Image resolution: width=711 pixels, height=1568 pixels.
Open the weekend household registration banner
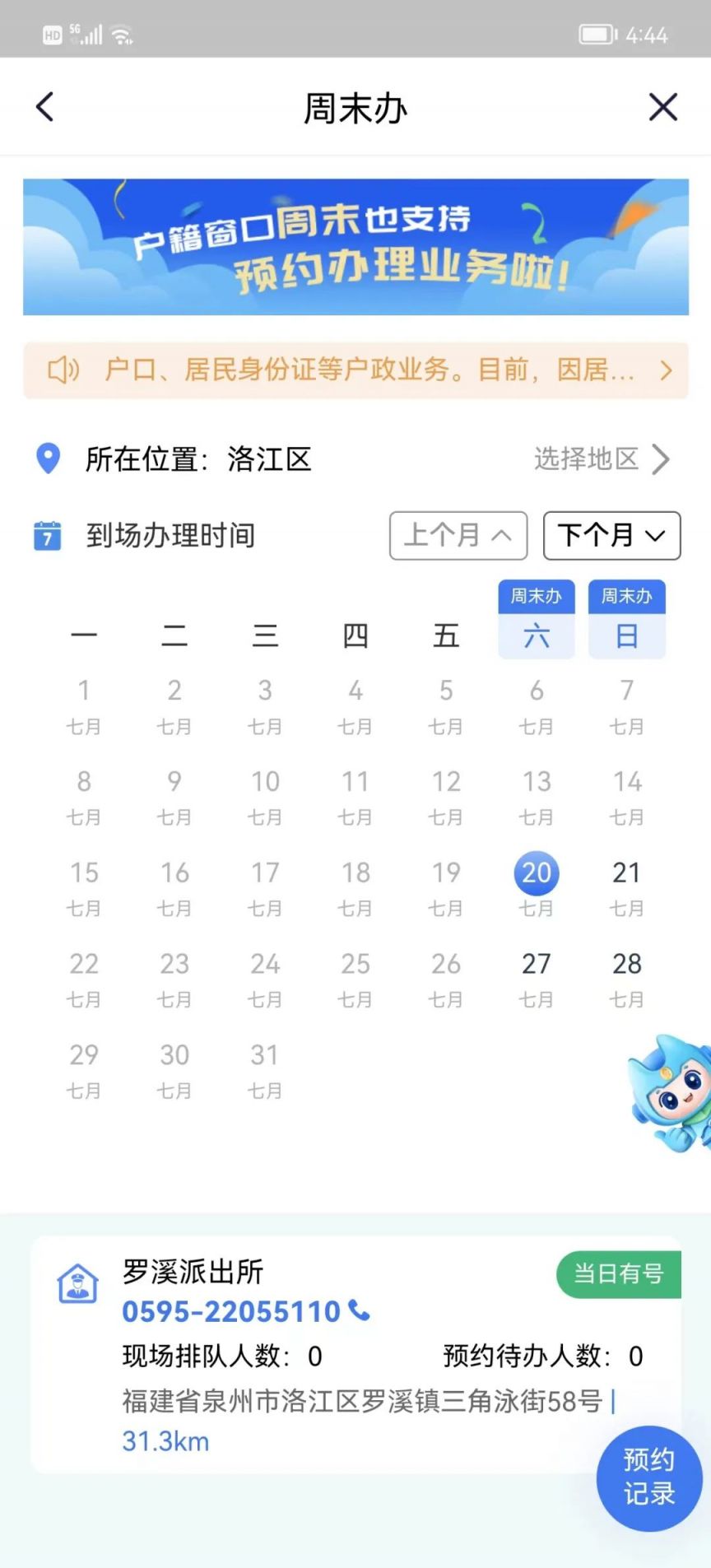click(x=355, y=247)
